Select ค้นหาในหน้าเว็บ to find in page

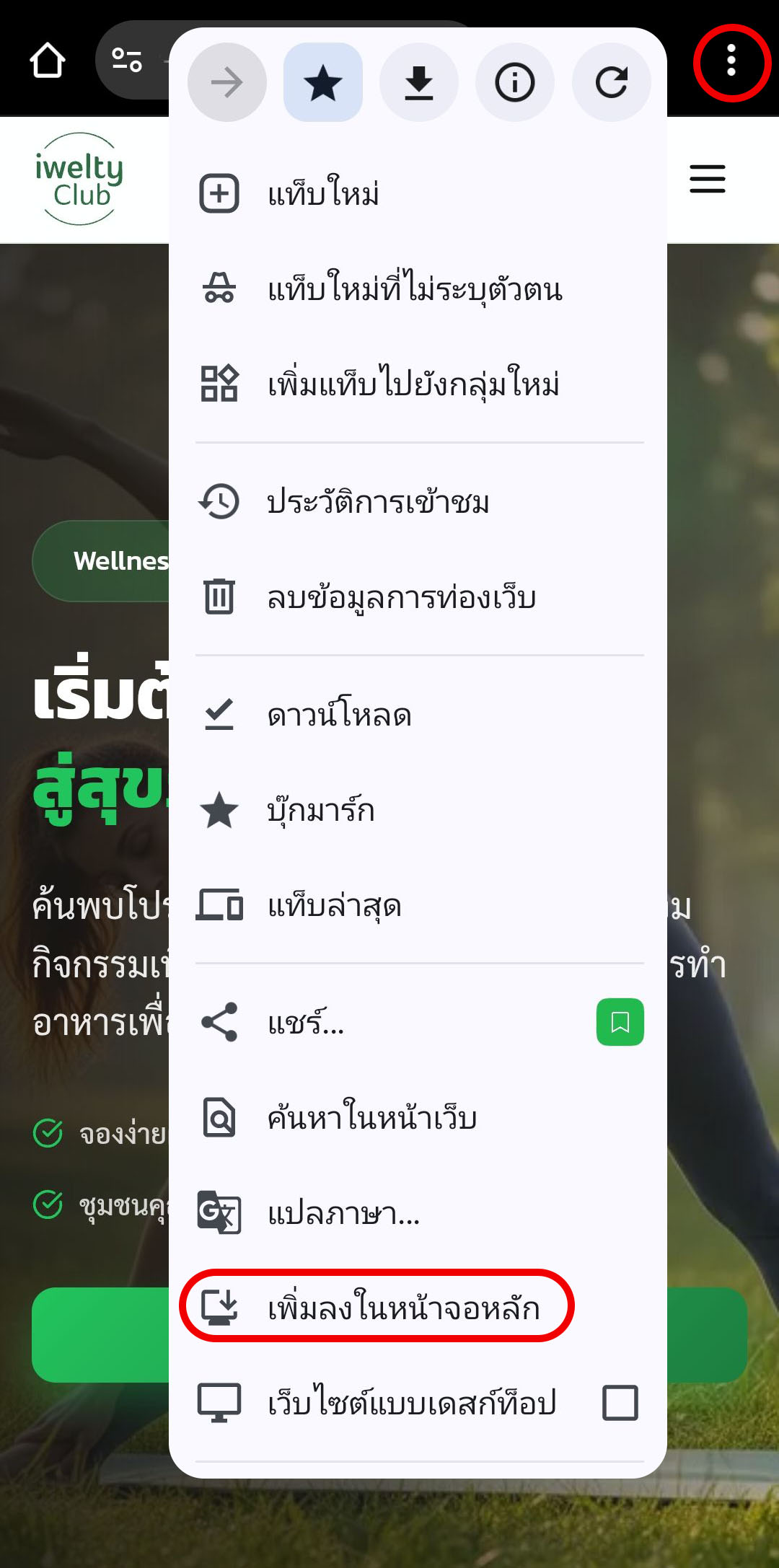pyautogui.click(x=371, y=1118)
